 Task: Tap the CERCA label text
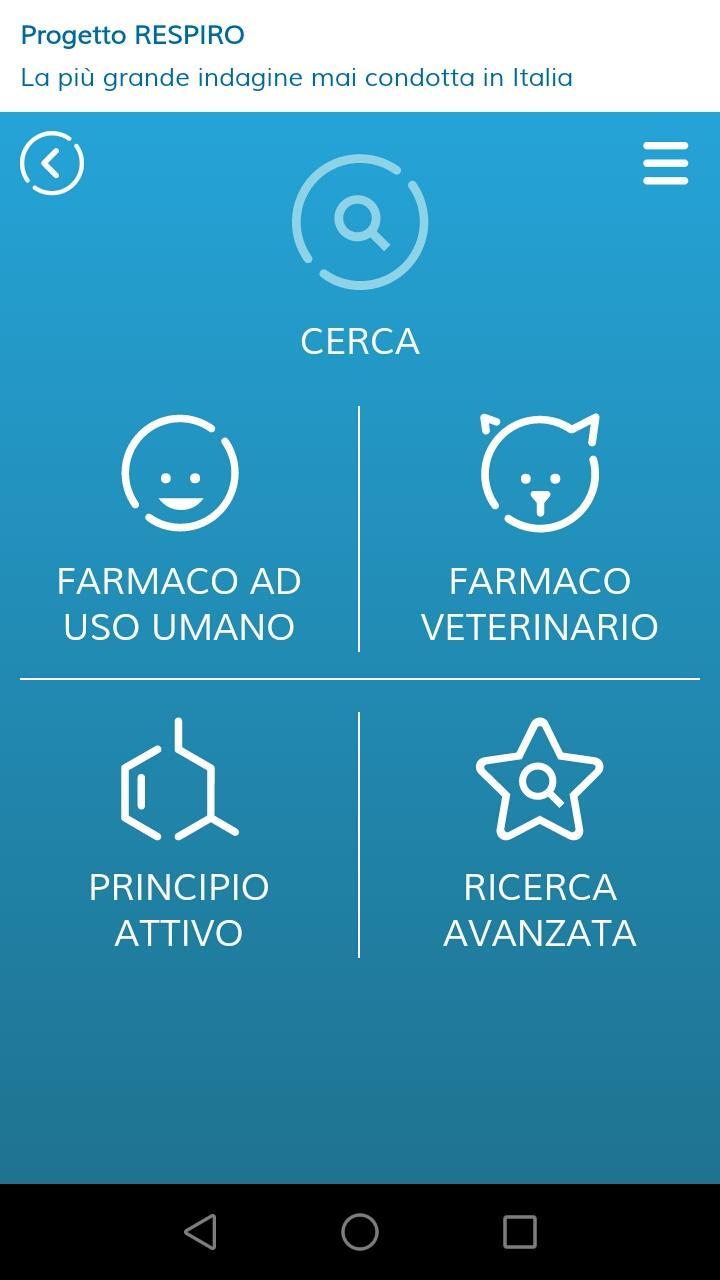tap(360, 341)
